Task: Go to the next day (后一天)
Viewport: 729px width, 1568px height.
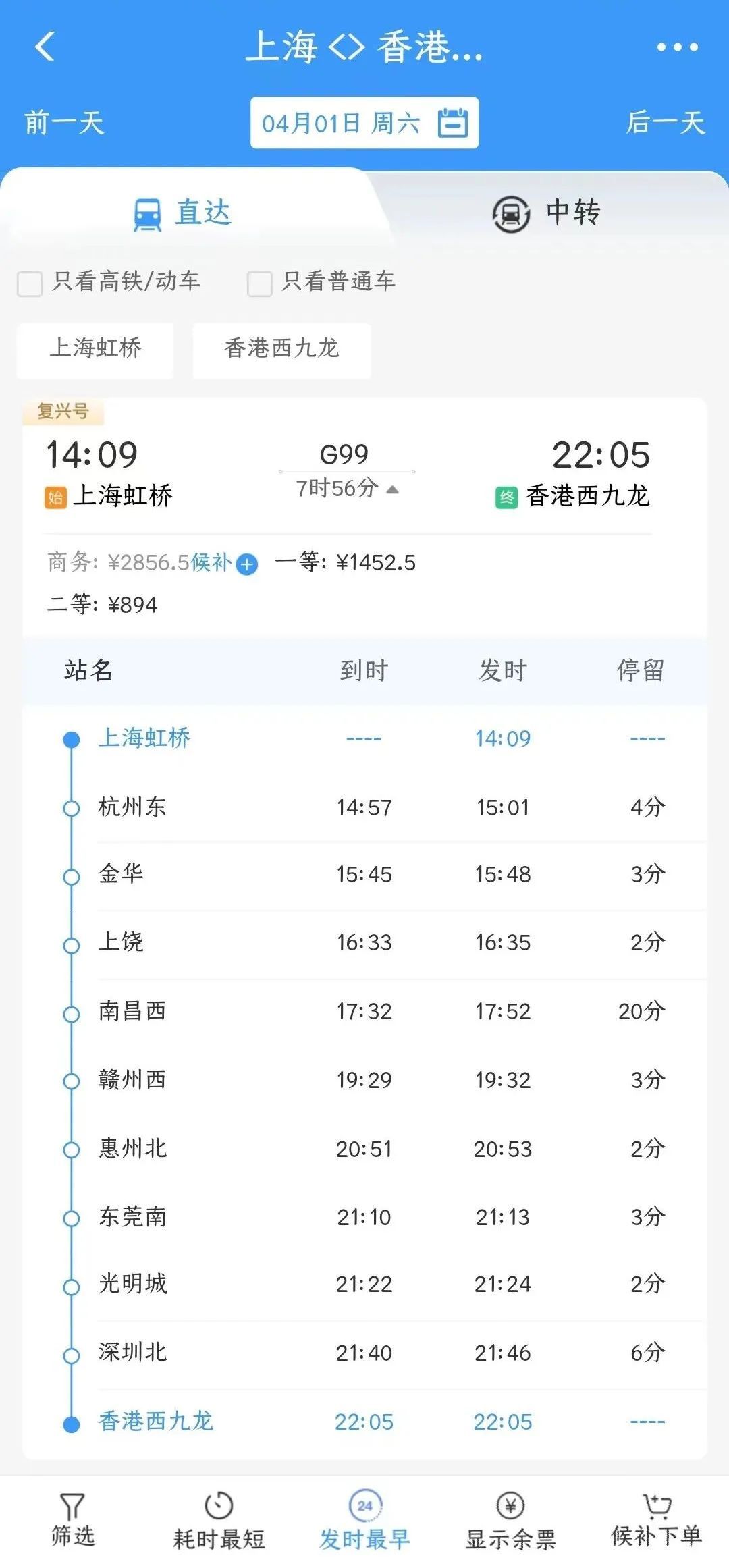Action: click(x=666, y=123)
